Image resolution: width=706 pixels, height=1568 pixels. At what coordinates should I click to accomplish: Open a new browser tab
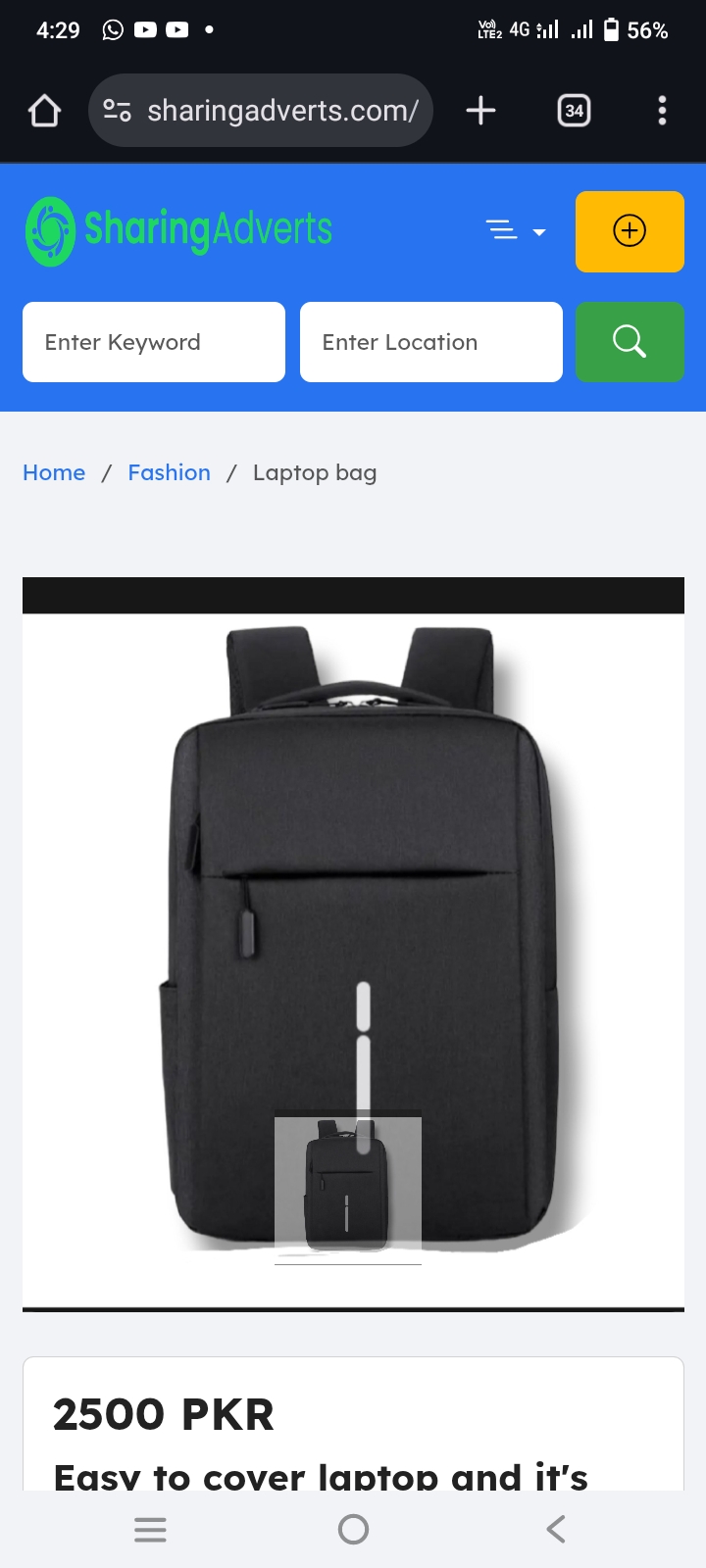pos(480,111)
